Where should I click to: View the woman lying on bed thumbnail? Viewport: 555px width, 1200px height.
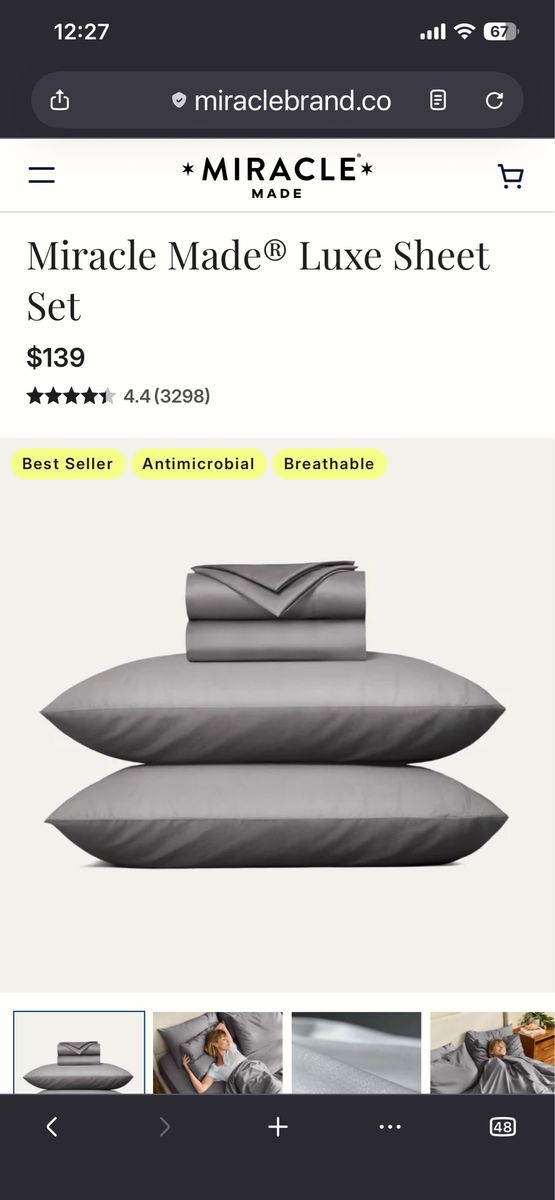[x=218, y=1053]
